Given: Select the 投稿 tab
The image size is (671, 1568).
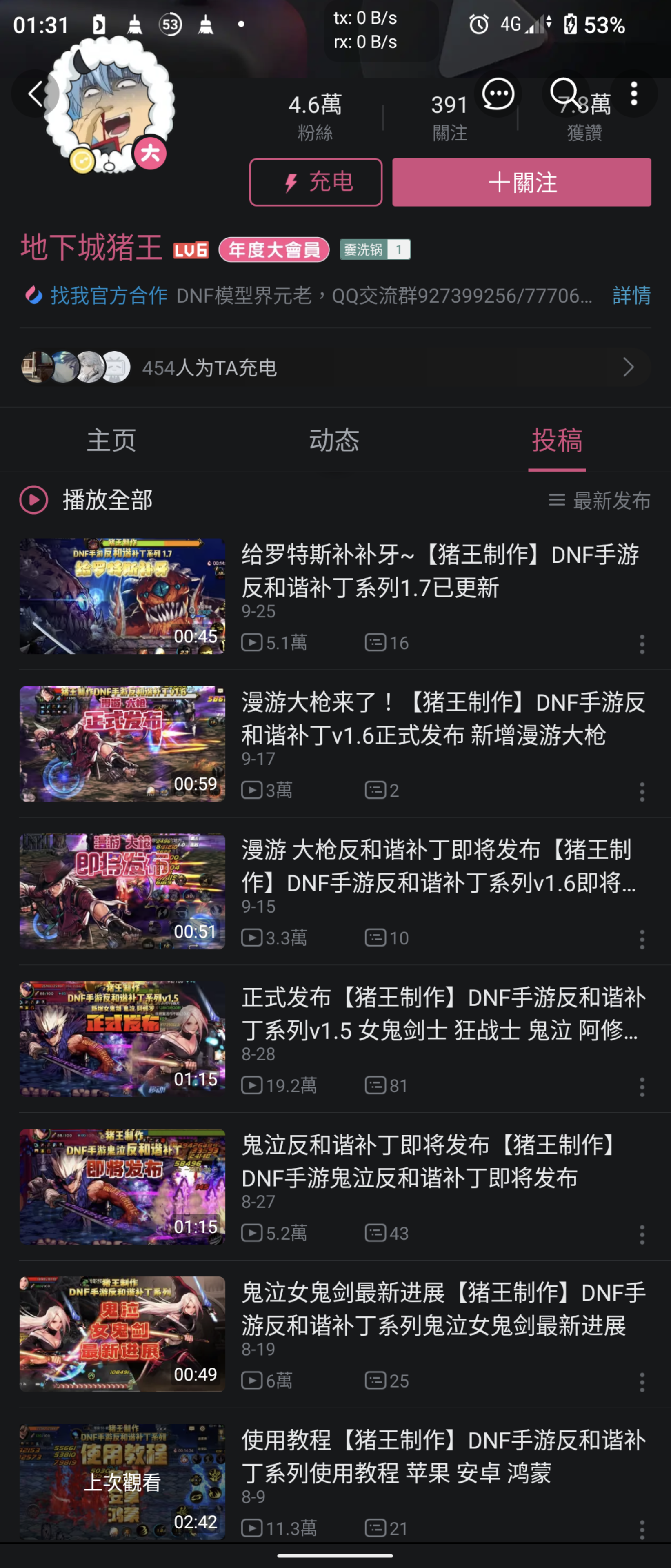Looking at the screenshot, I should point(557,440).
